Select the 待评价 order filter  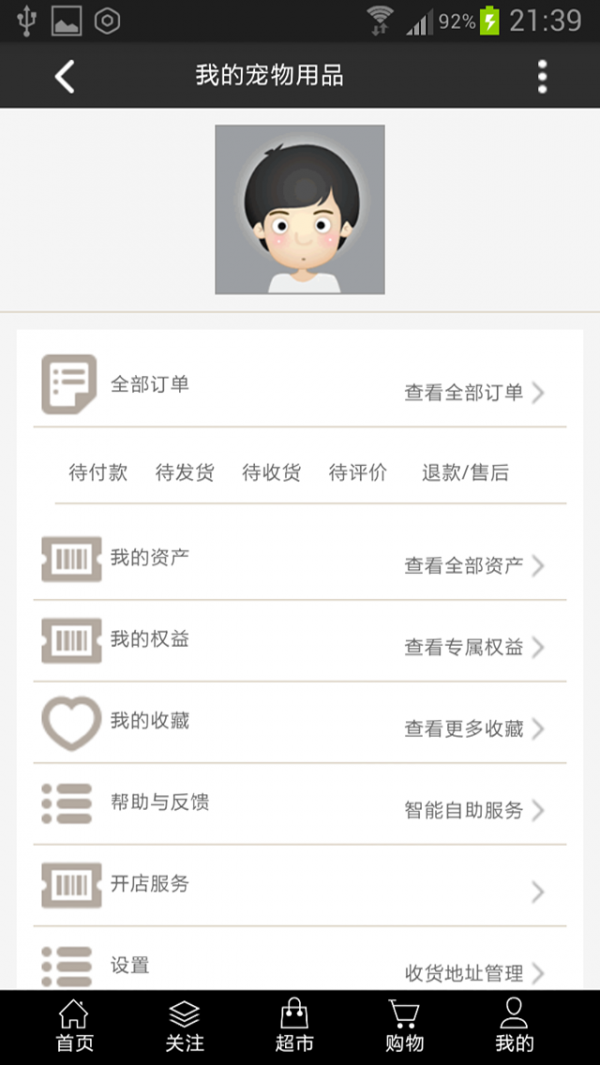(358, 473)
